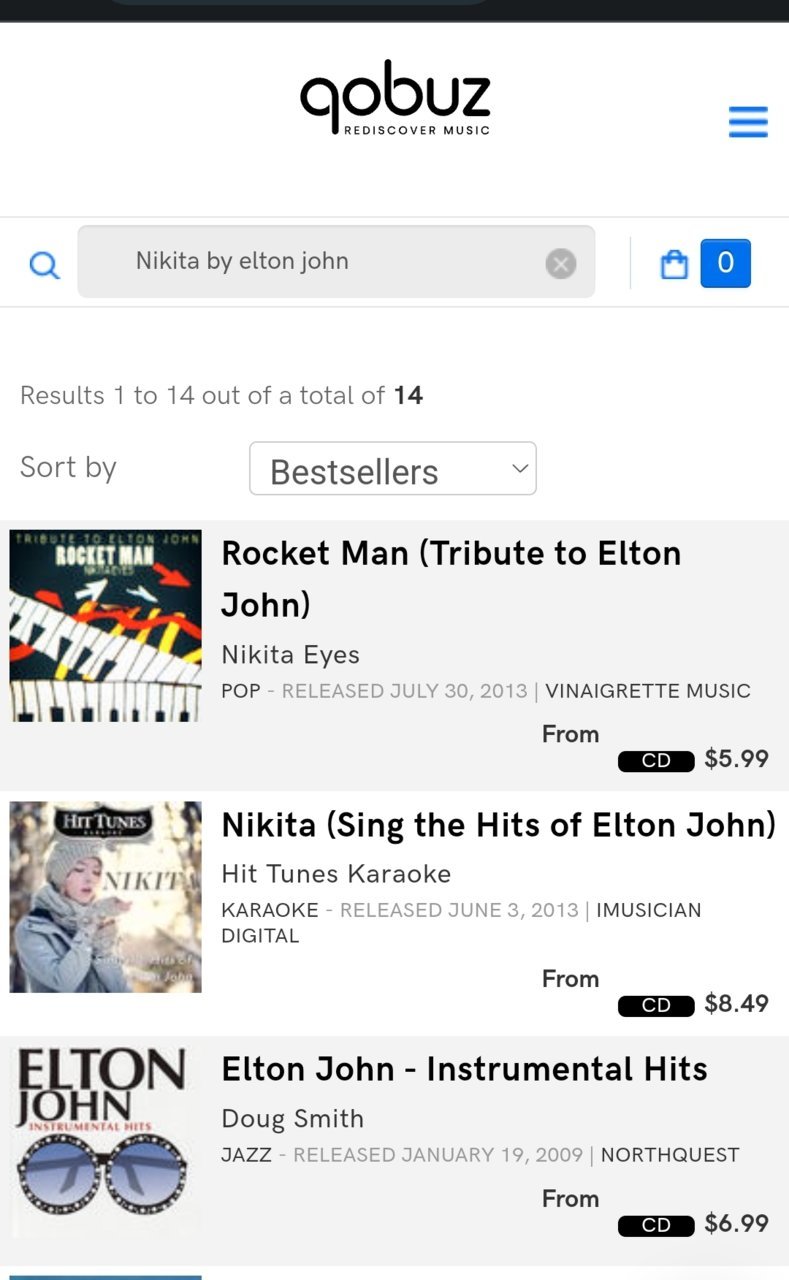
Task: Select the $8.49 CD option for Nikita
Action: click(692, 1004)
